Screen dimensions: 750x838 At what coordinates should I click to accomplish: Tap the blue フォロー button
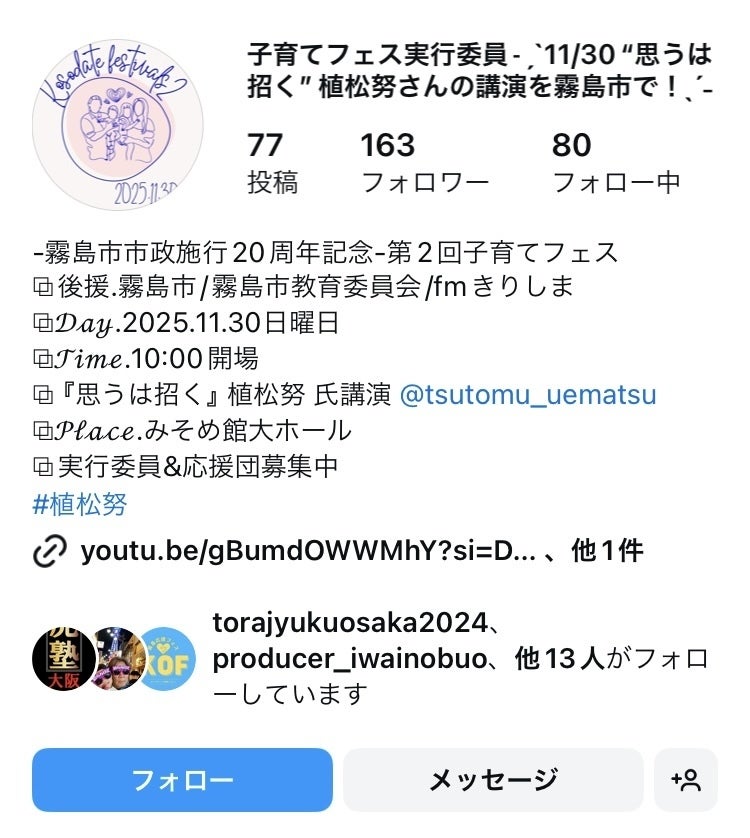click(182, 780)
